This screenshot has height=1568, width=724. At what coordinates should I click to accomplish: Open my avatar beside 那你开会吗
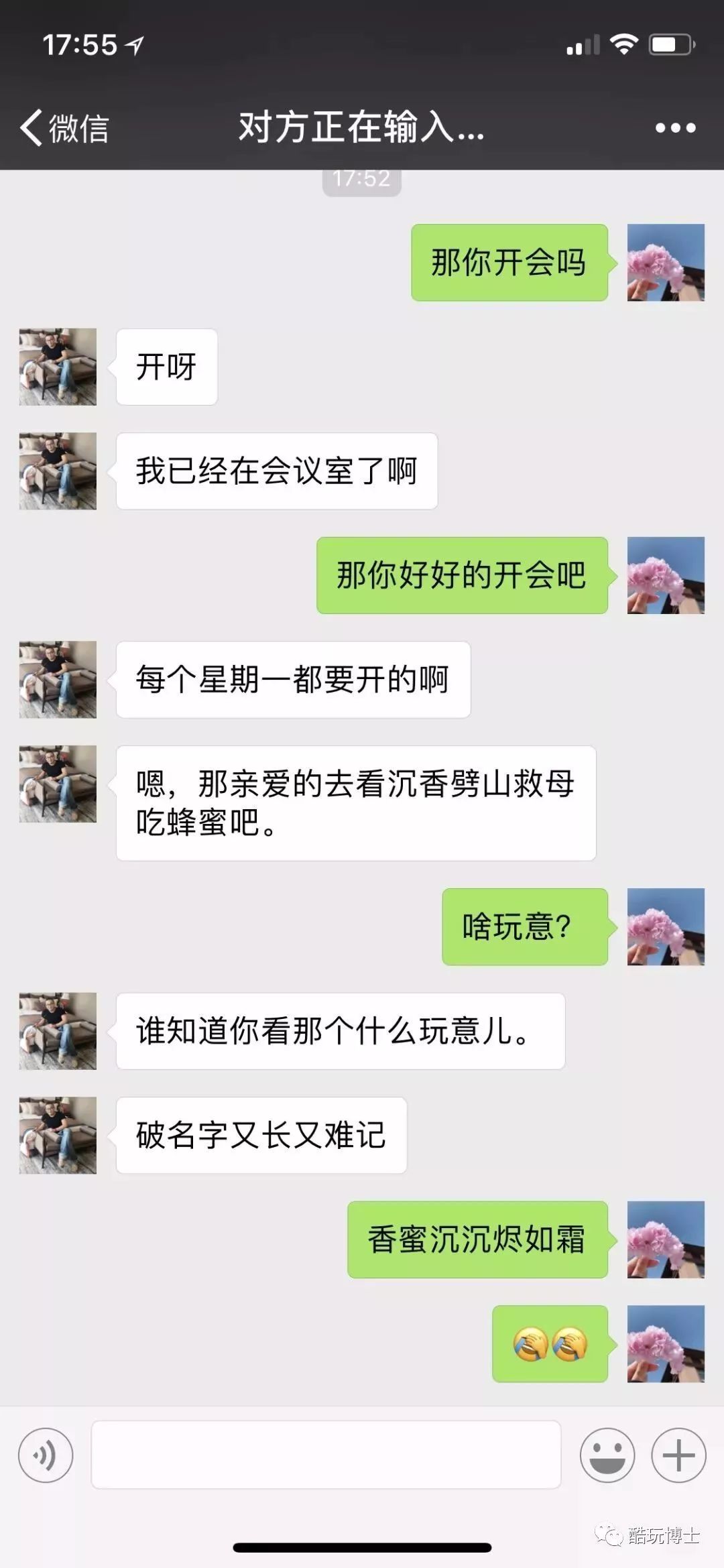[x=665, y=262]
